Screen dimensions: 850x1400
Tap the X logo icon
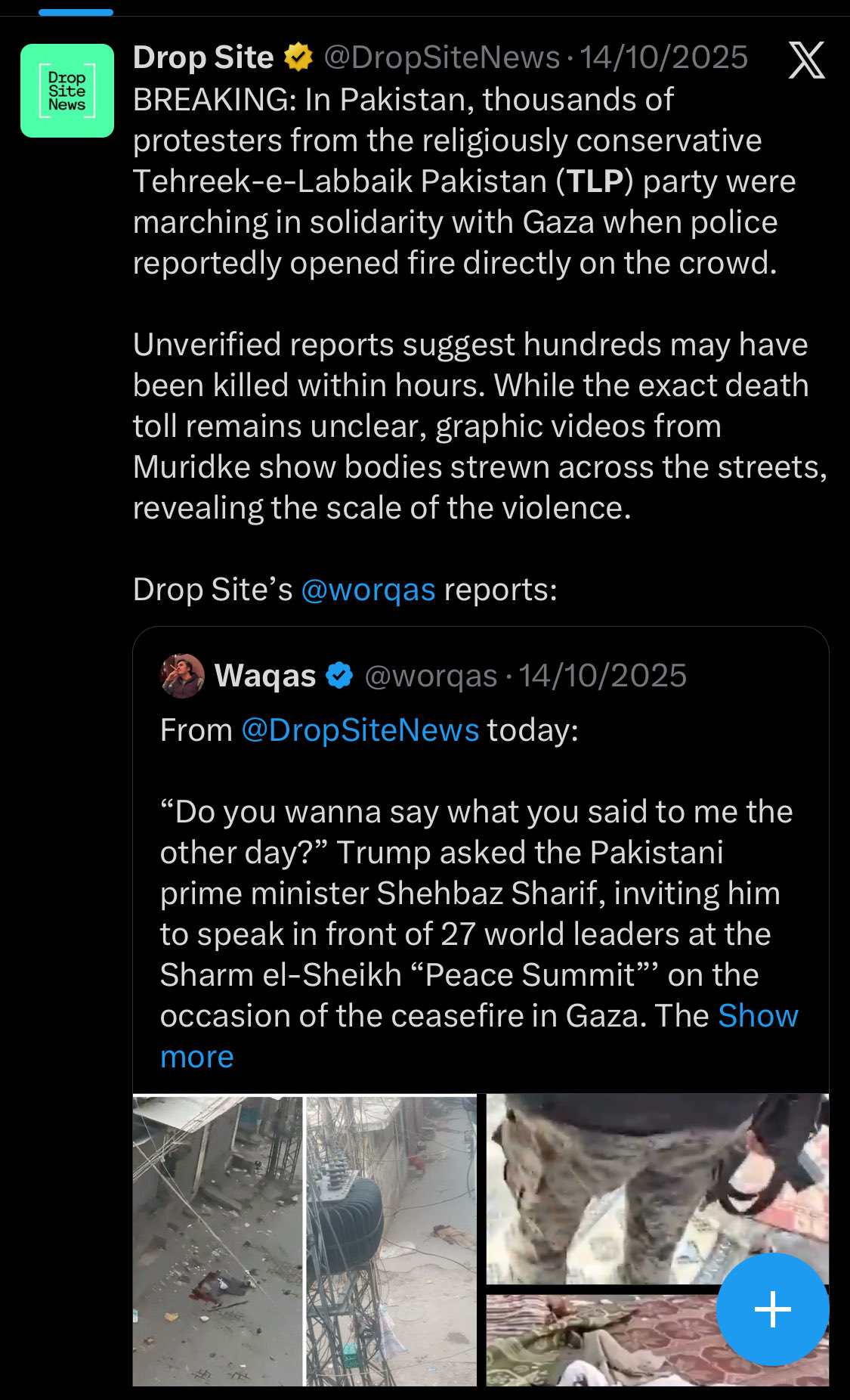coord(806,60)
